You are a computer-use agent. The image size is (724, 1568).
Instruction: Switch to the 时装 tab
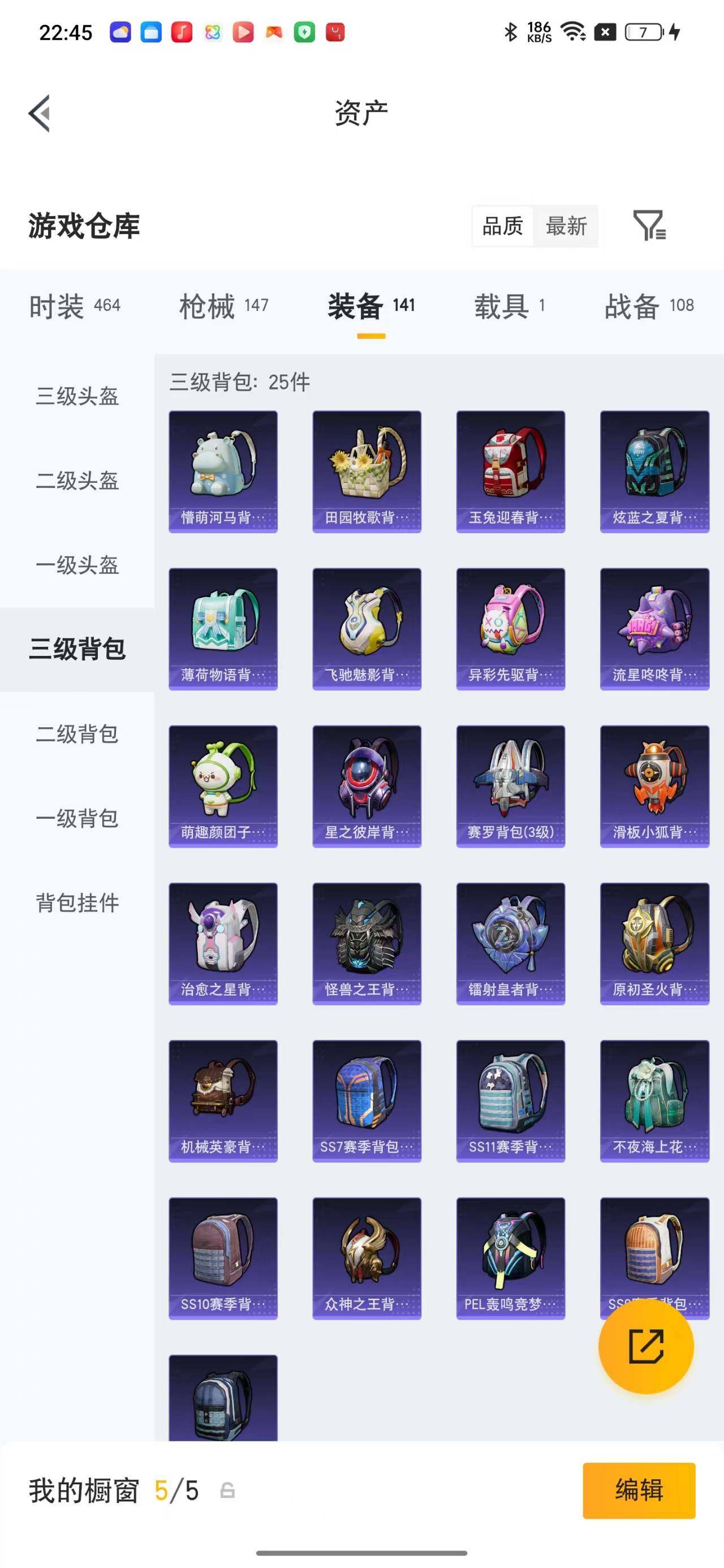click(x=75, y=305)
